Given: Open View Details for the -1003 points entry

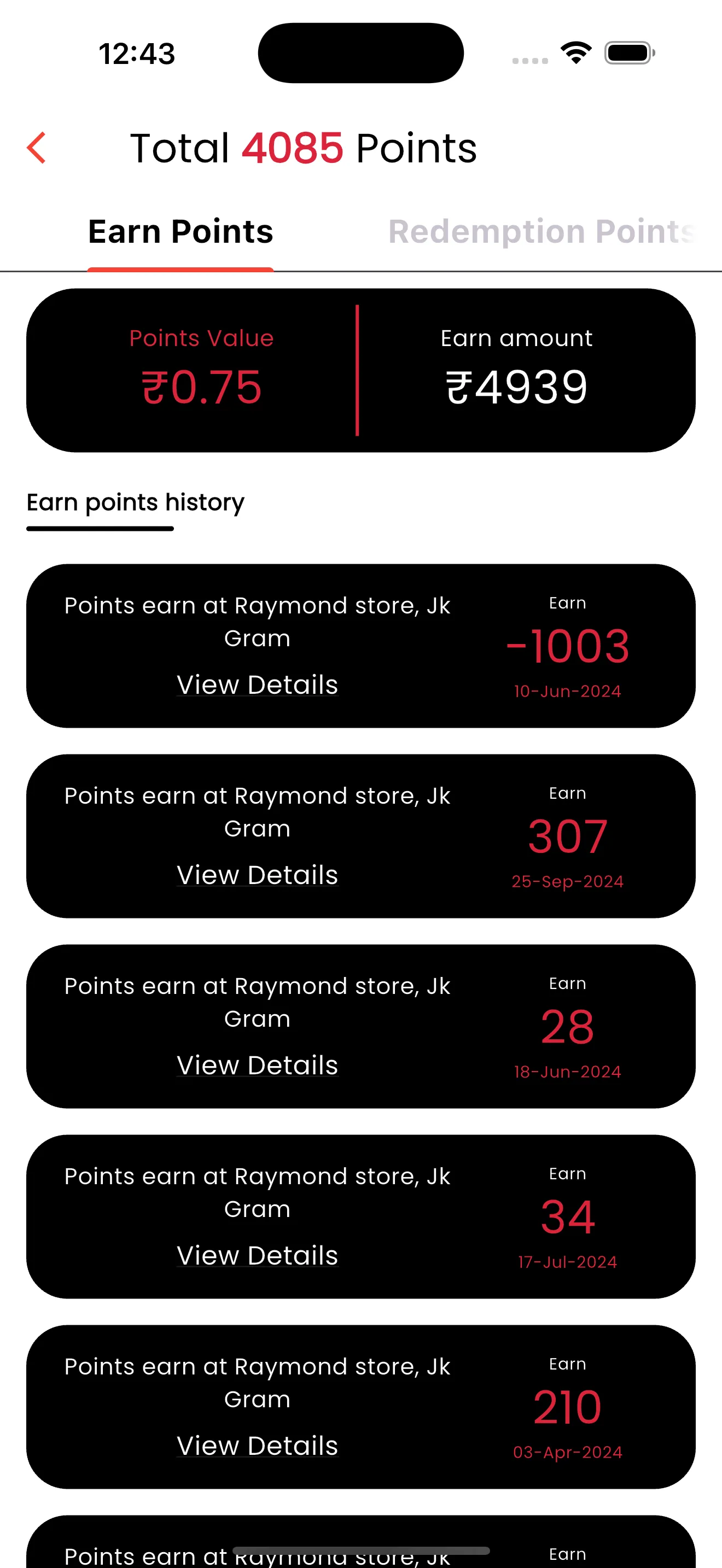Looking at the screenshot, I should tap(257, 685).
